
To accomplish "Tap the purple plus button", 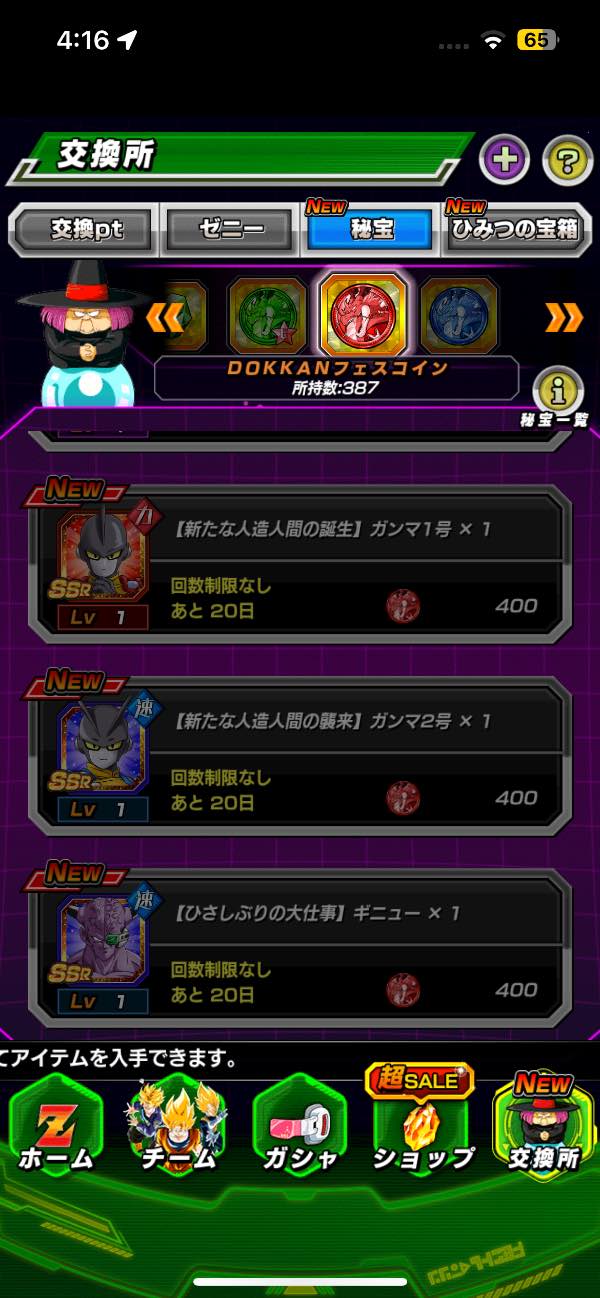I will (504, 160).
